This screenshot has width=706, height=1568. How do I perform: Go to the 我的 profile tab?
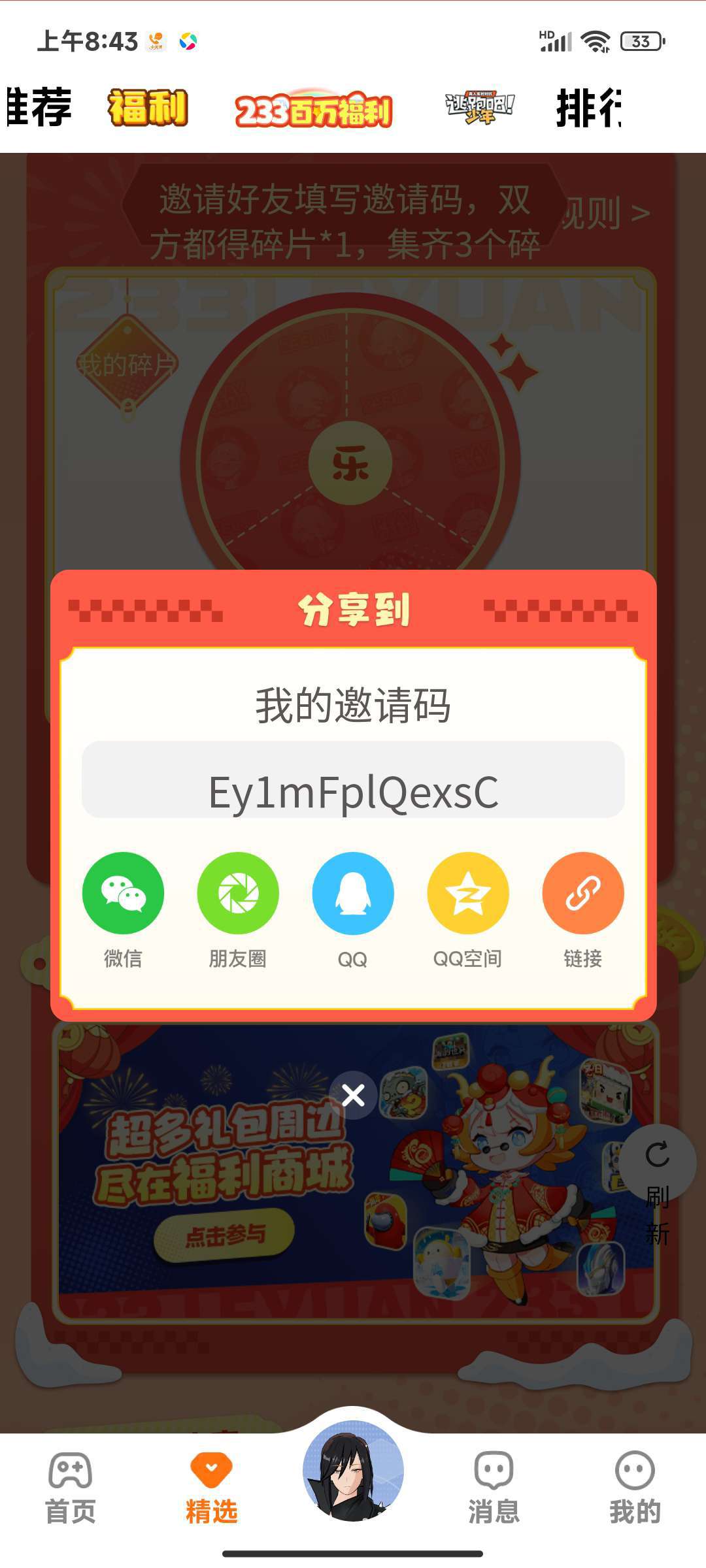click(x=635, y=1488)
